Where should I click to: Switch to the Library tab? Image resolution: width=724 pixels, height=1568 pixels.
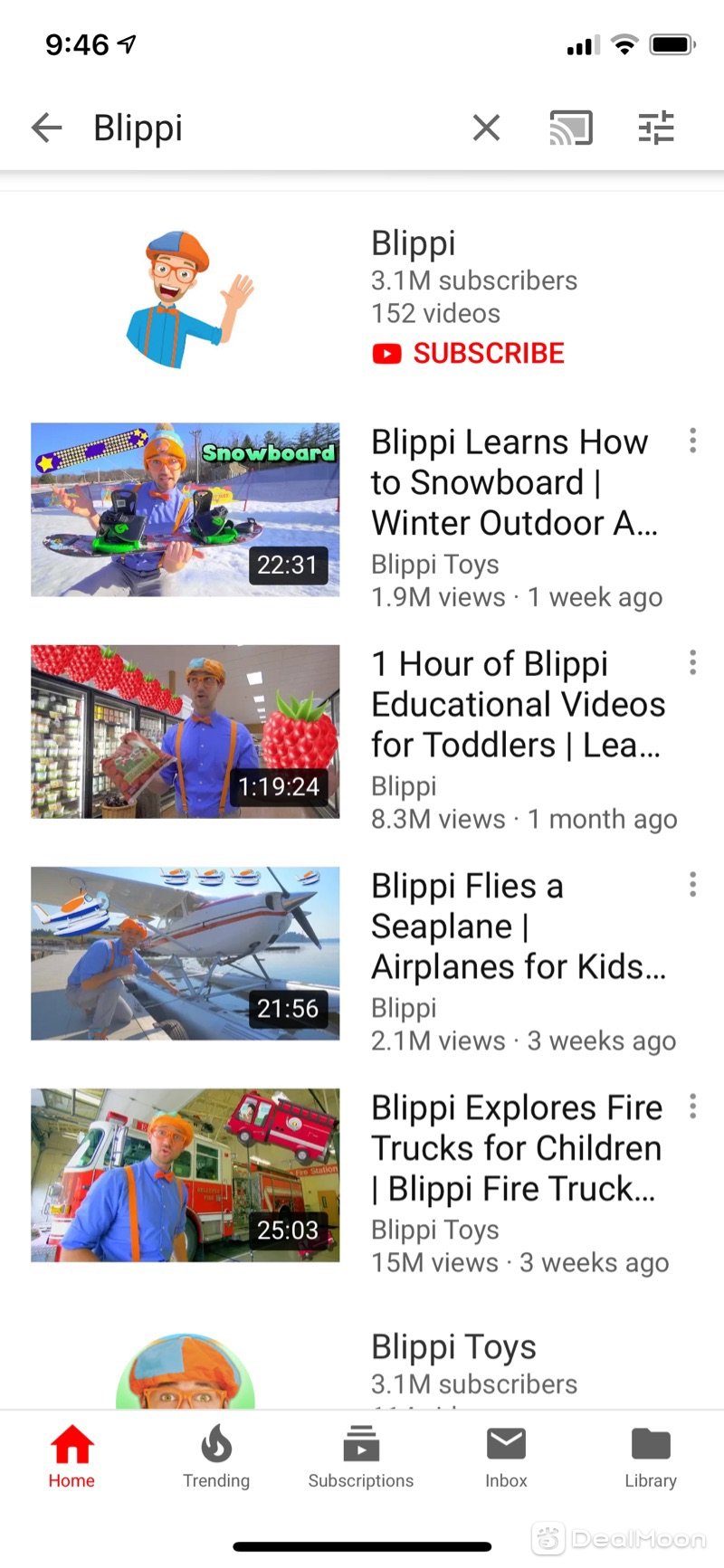[651, 1456]
